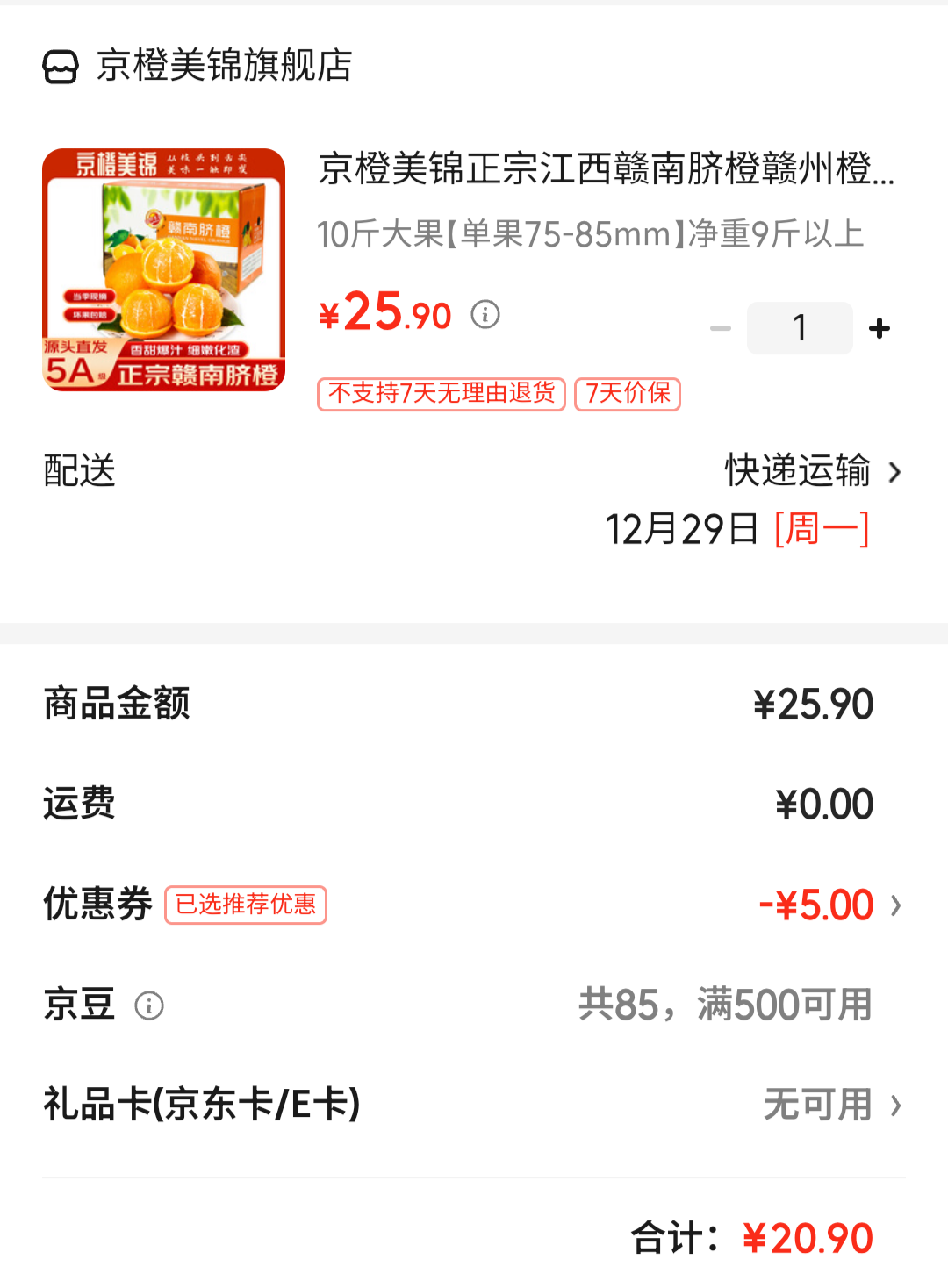Expand the 优惠券 coupon selection
The image size is (948, 1288).
(894, 905)
